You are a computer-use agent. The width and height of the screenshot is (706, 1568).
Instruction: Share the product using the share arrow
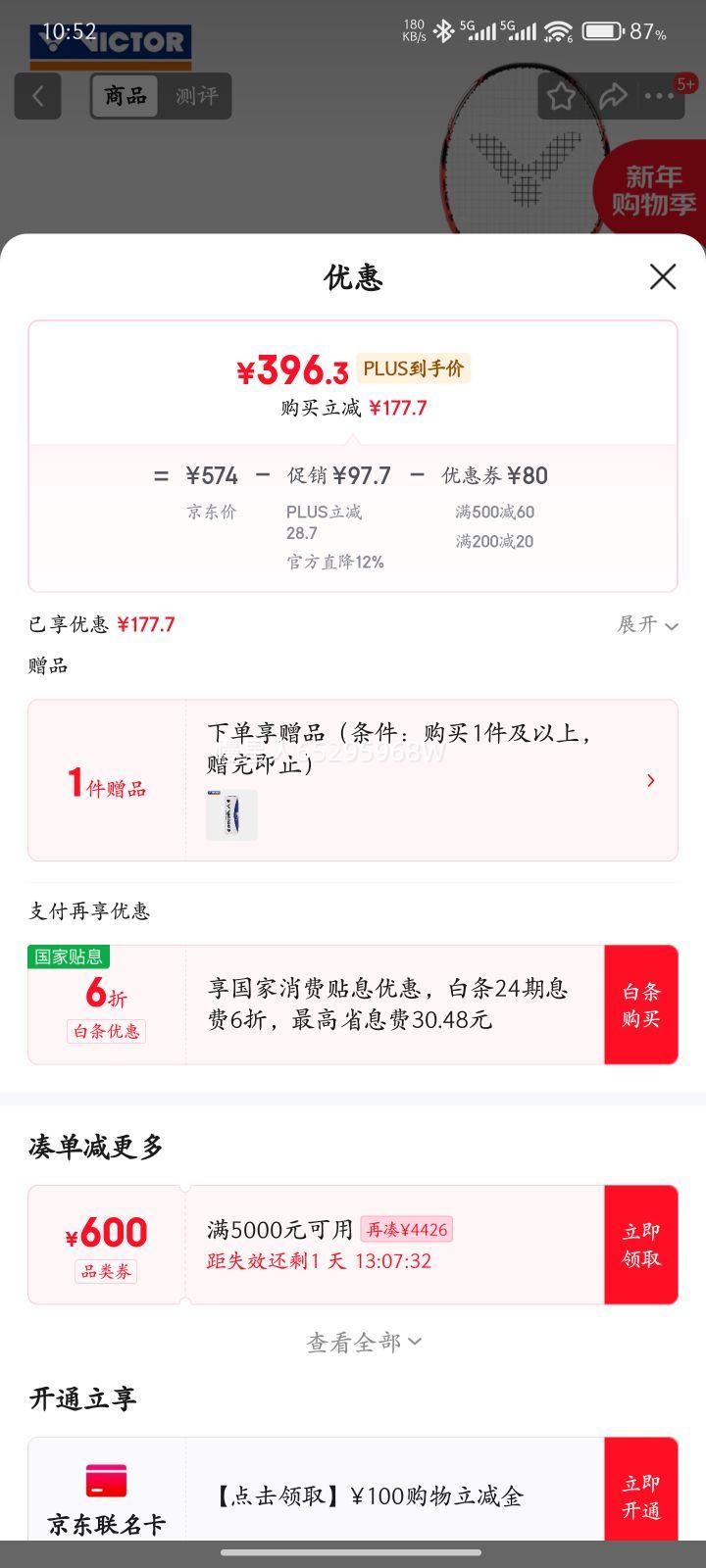coord(615,96)
